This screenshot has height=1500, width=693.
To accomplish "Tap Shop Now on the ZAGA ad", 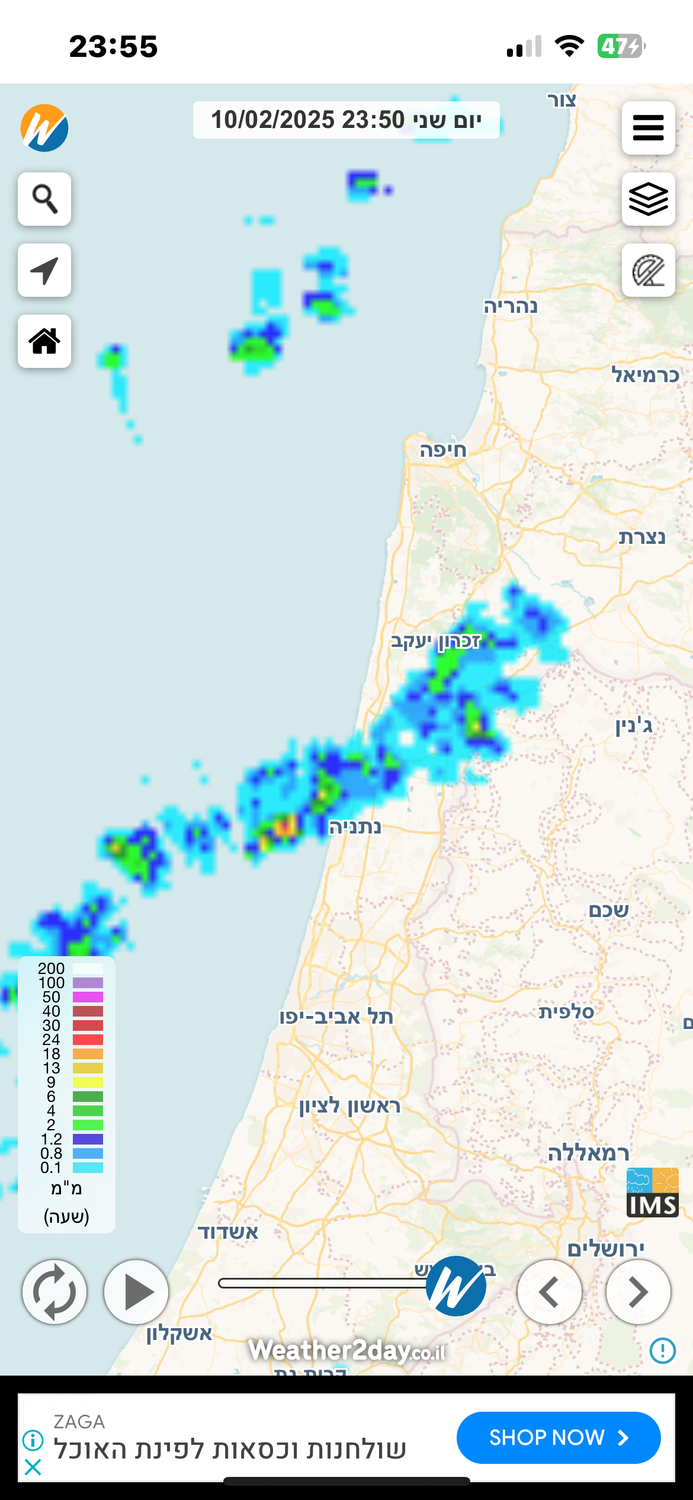I will [x=558, y=1438].
